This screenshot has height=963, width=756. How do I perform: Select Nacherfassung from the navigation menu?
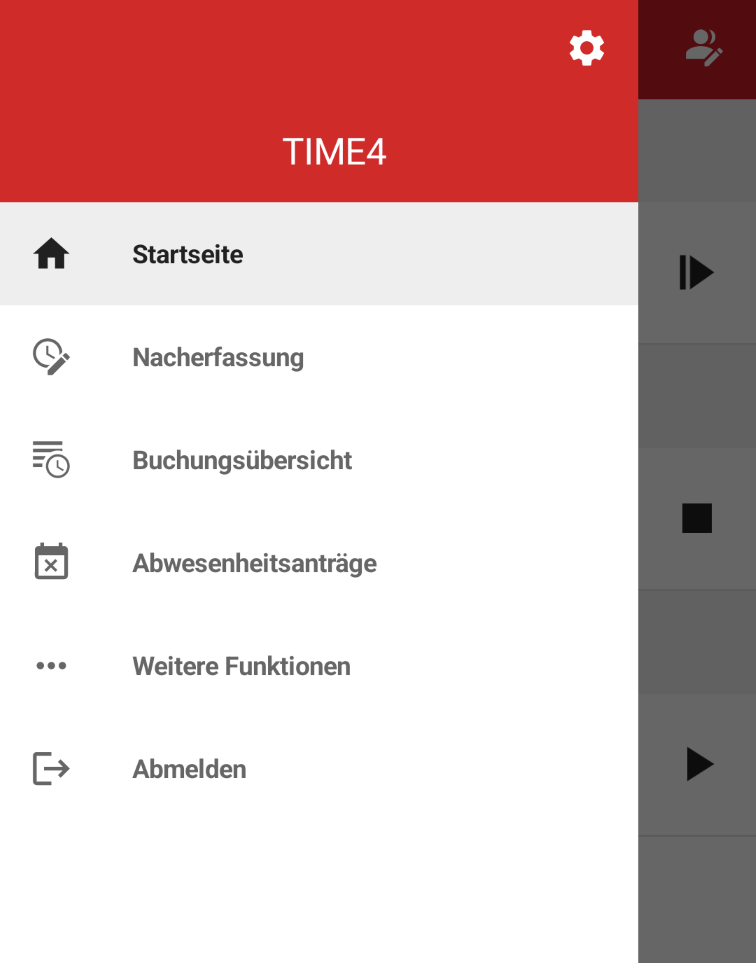(x=218, y=357)
